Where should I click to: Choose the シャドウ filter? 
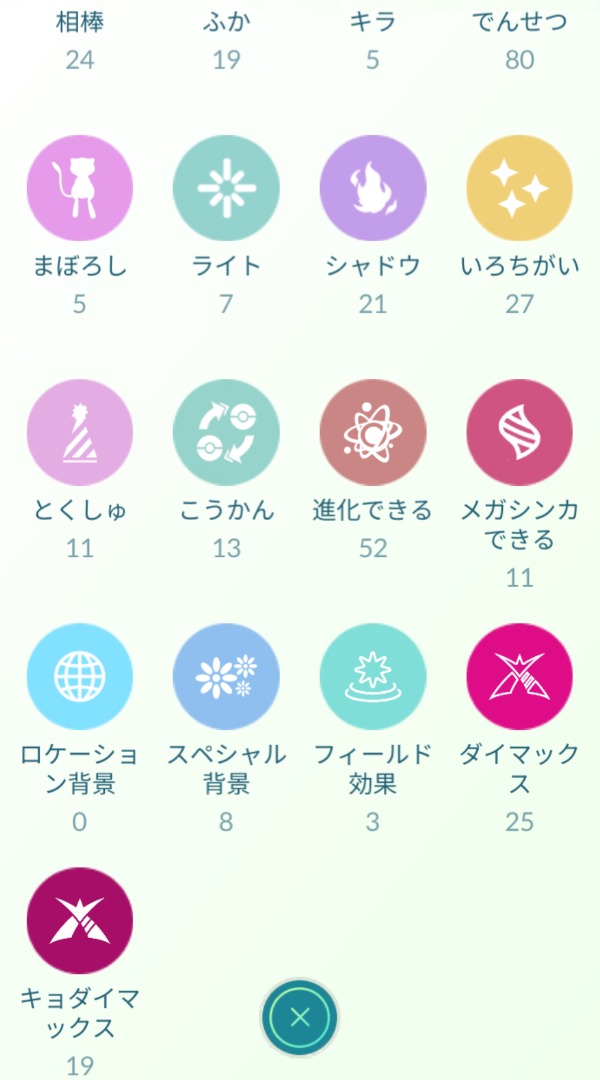(x=373, y=188)
